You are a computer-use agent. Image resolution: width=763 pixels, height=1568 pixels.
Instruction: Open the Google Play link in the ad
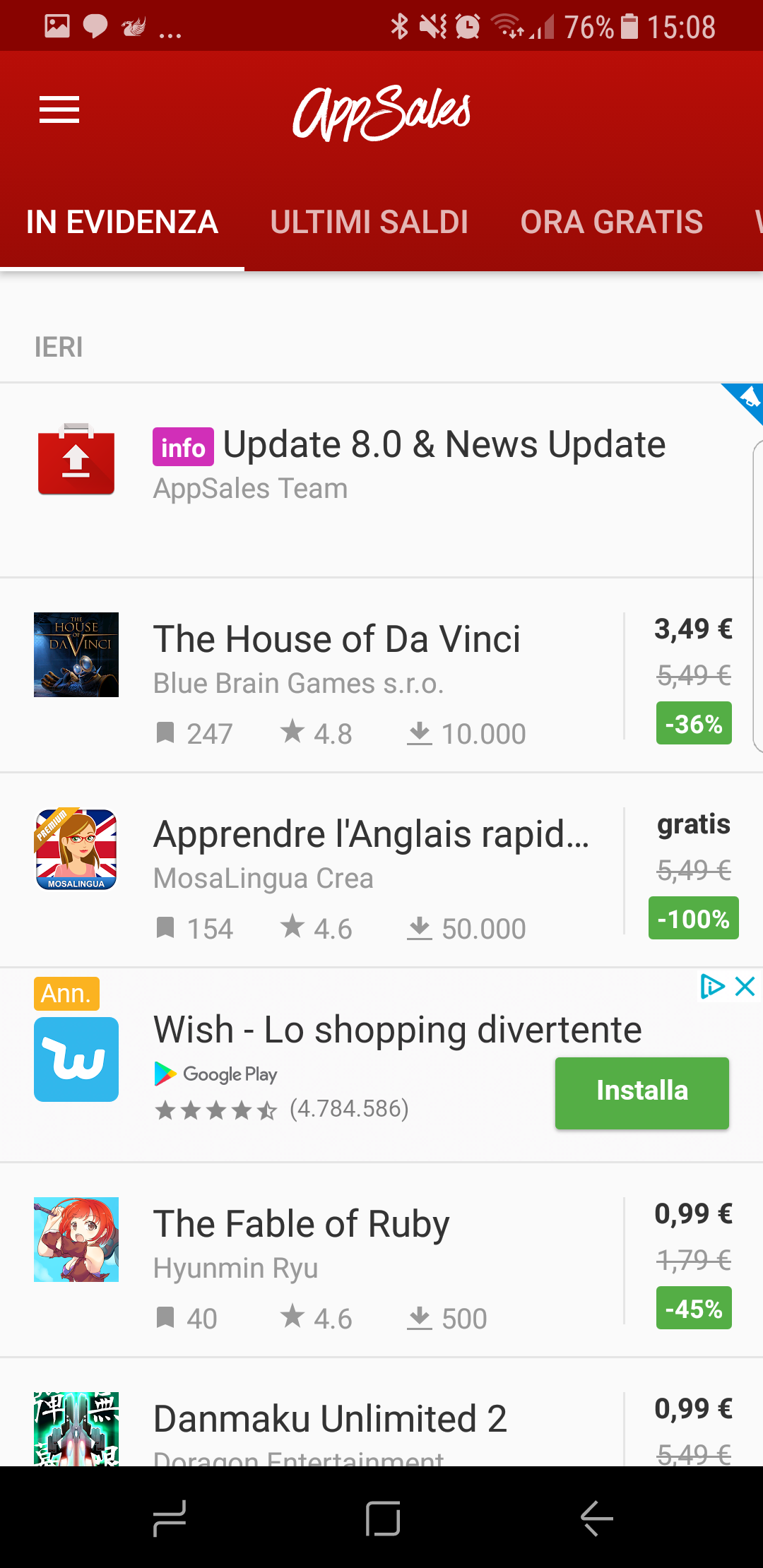[x=215, y=1074]
